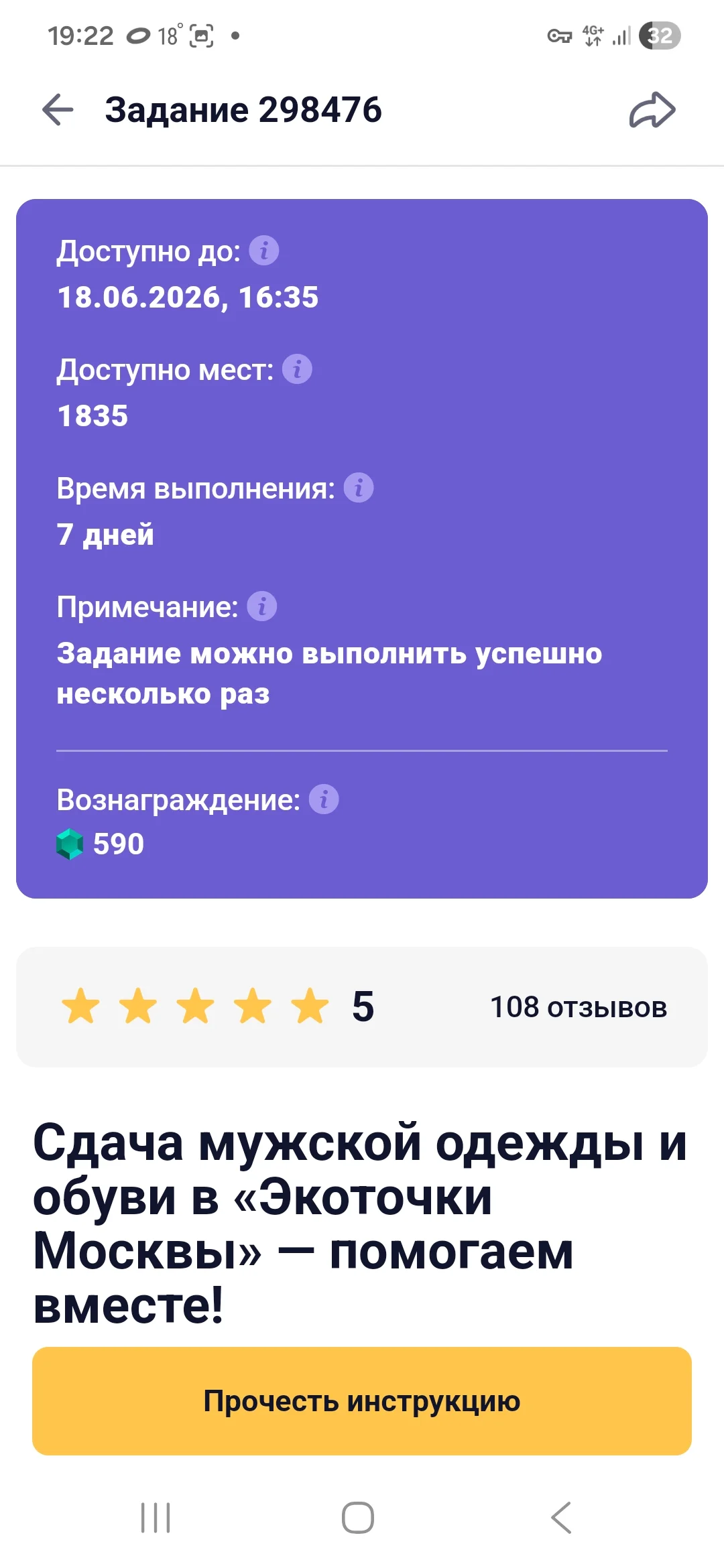
Task: Share this task
Action: coord(652,110)
